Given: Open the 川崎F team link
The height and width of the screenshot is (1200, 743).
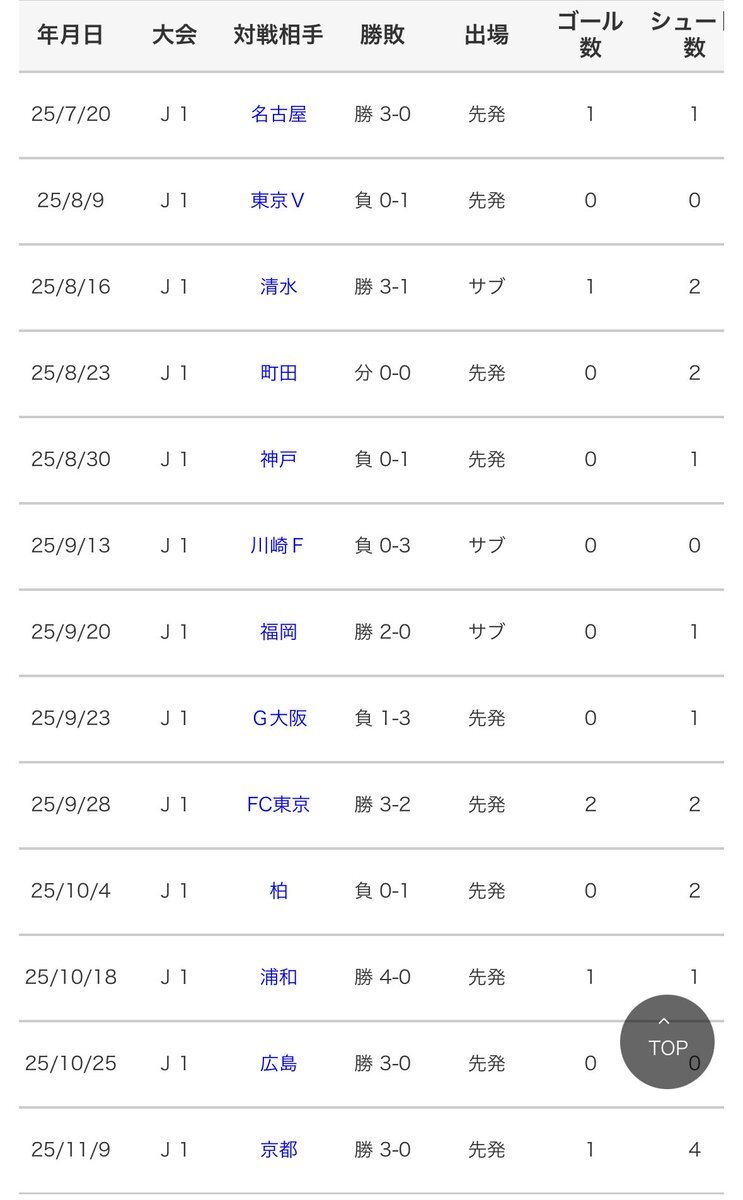Looking at the screenshot, I should [x=278, y=545].
